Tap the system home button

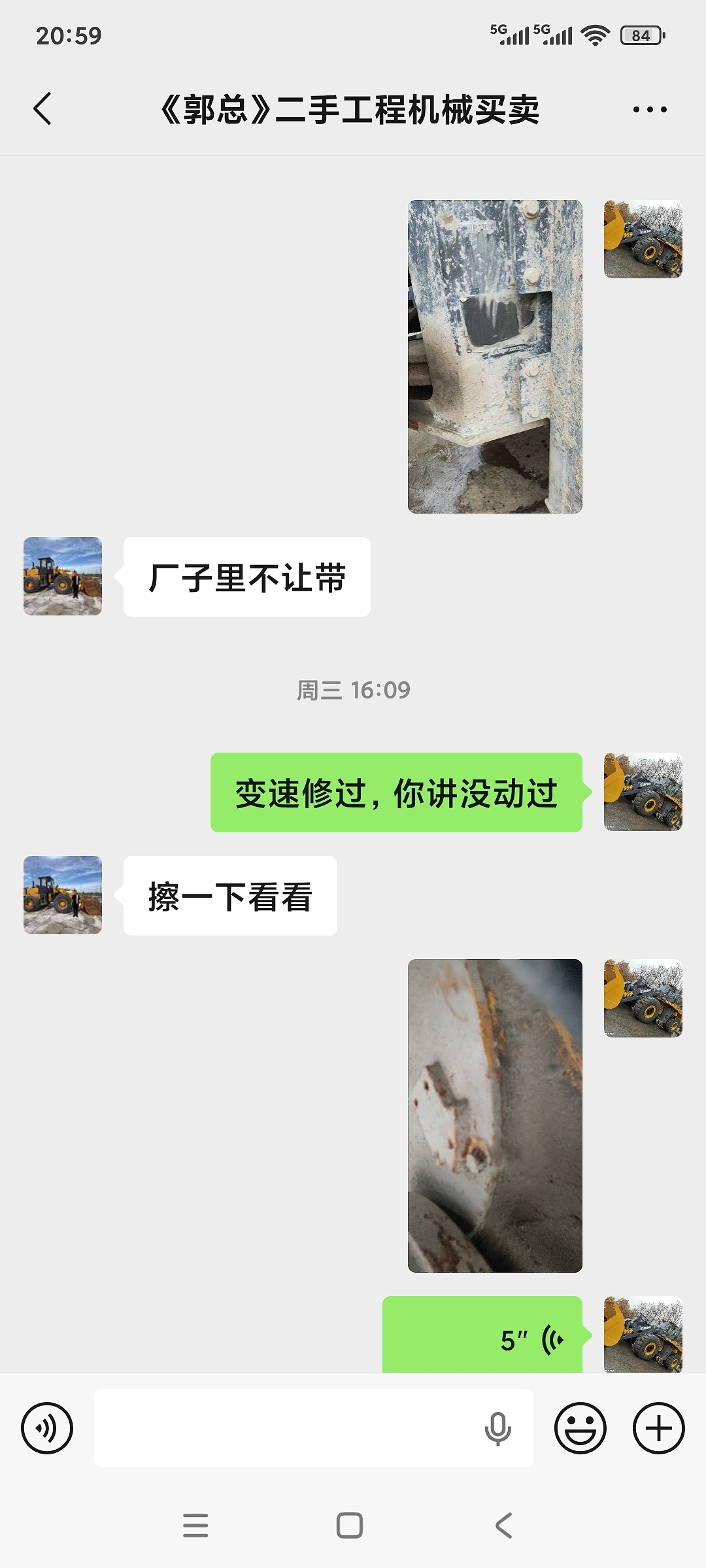pyautogui.click(x=350, y=1526)
